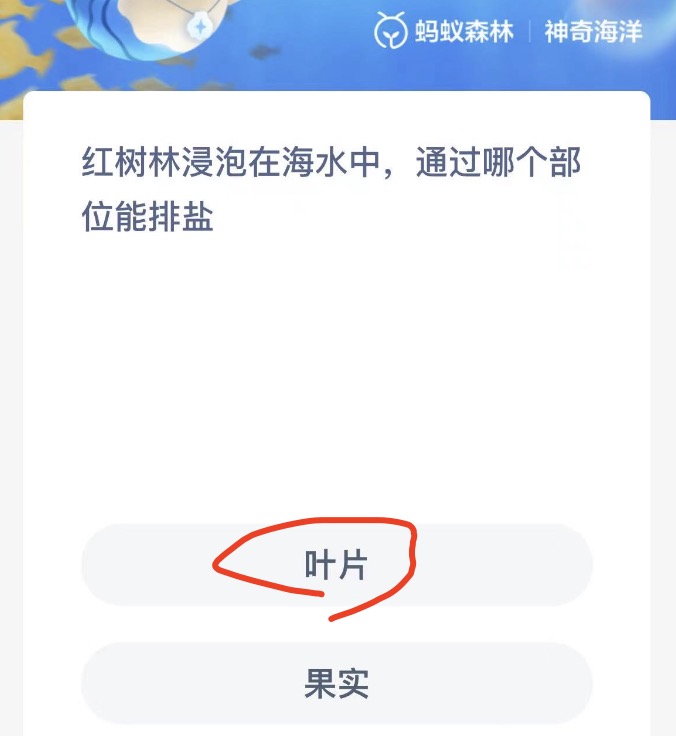Select the answer 叶片
This screenshot has height=736, width=676.
coord(336,565)
